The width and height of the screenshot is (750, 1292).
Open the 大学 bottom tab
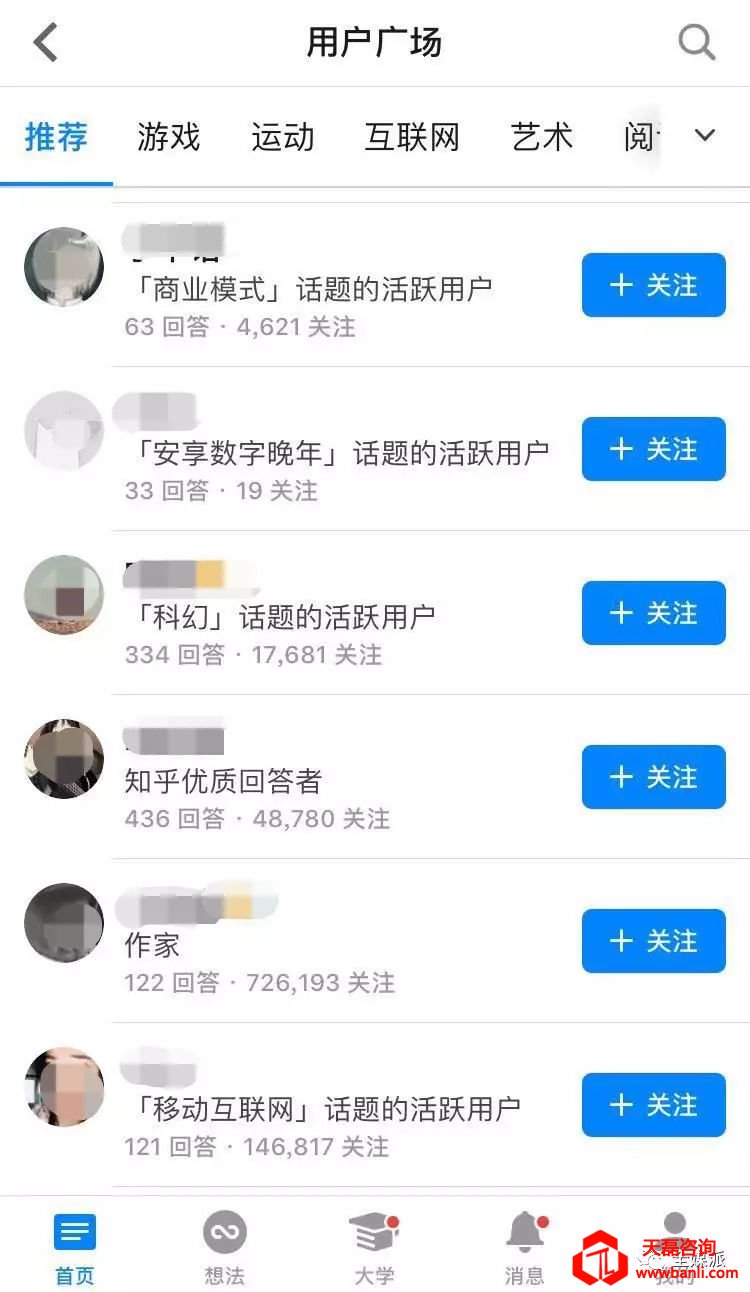374,1248
